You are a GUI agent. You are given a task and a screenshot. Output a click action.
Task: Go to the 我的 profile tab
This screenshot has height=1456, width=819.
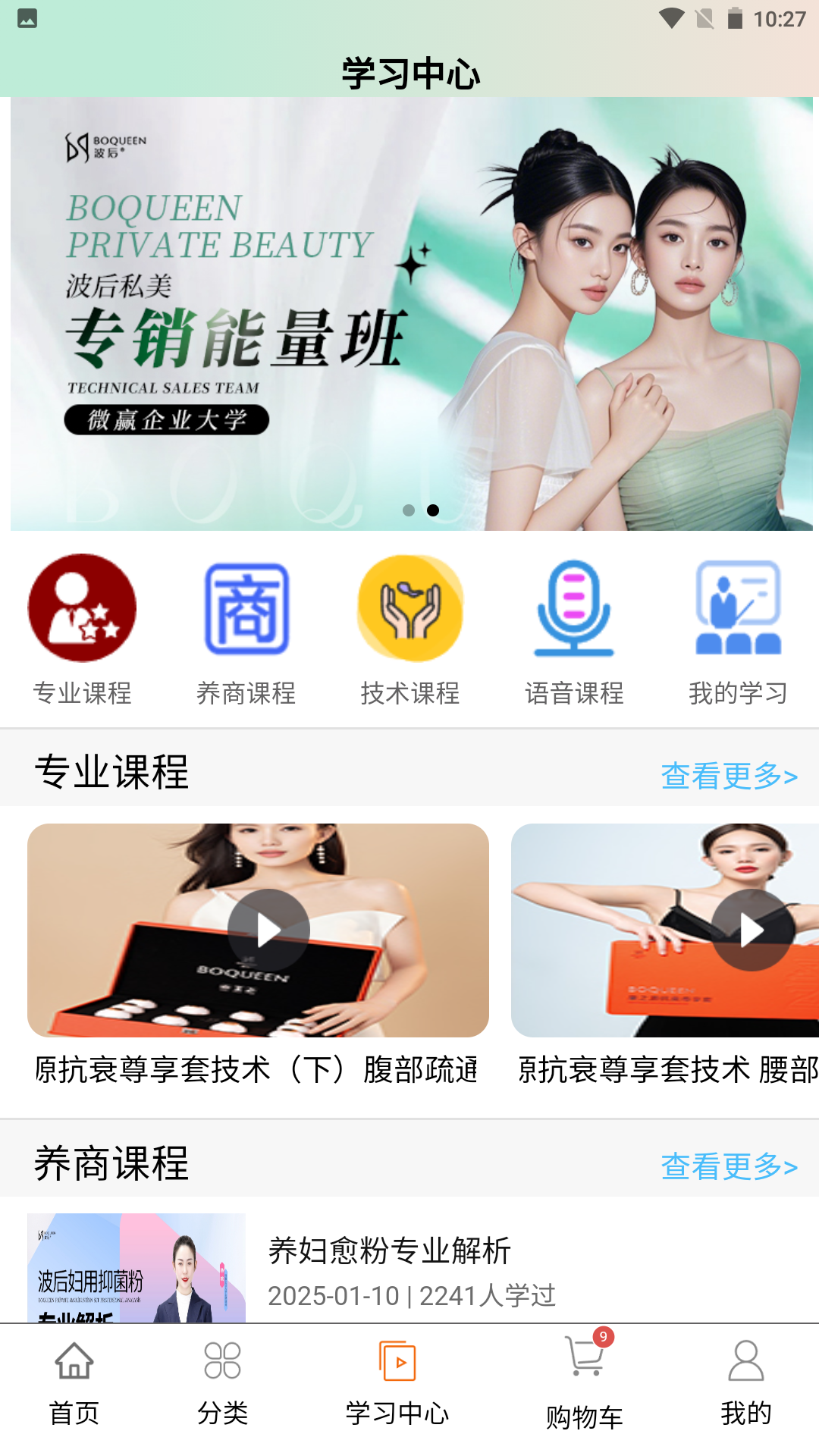745,1382
